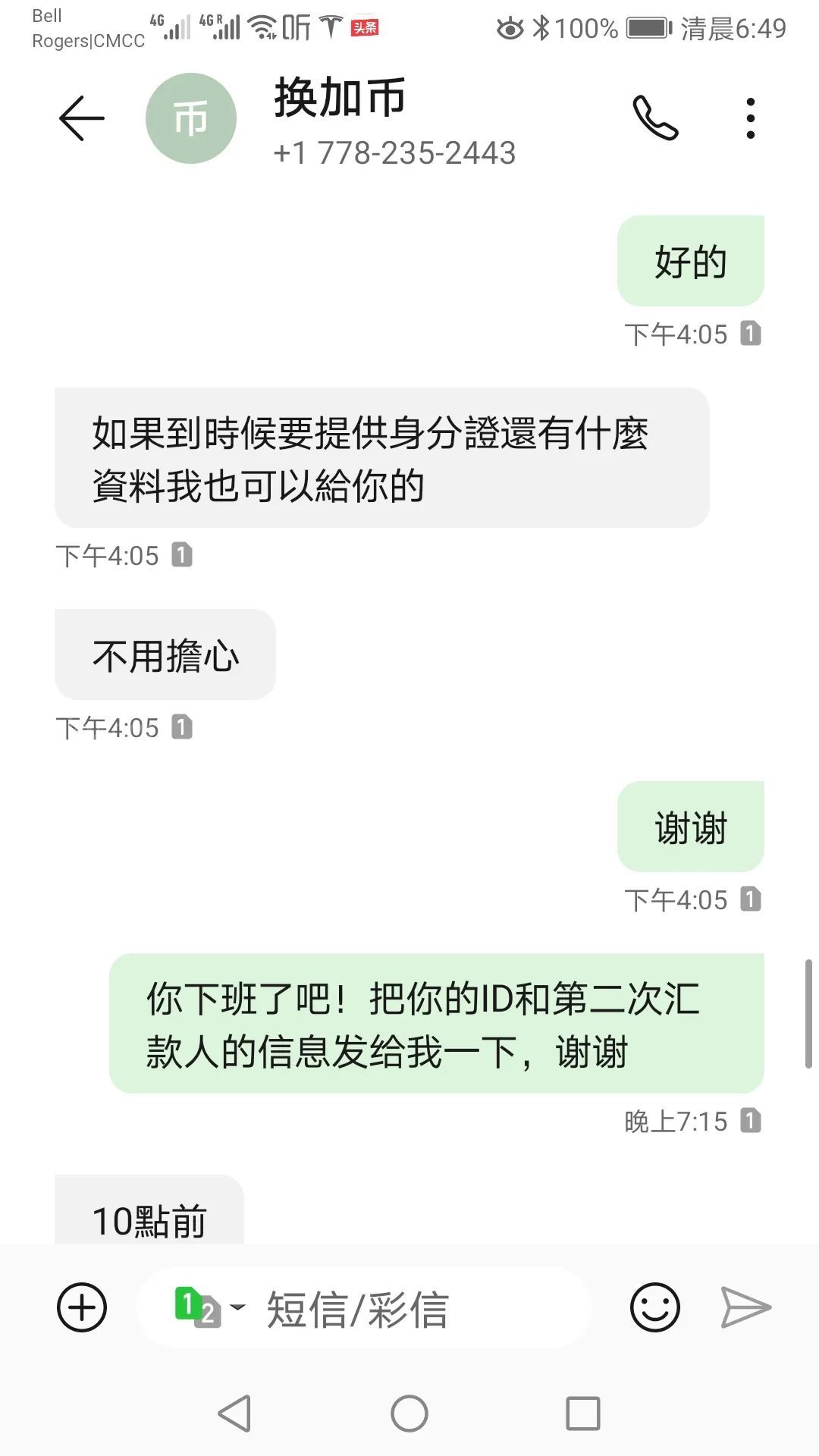819x1456 pixels.
Task: Tap the 头条 icon in status bar
Action: (364, 27)
